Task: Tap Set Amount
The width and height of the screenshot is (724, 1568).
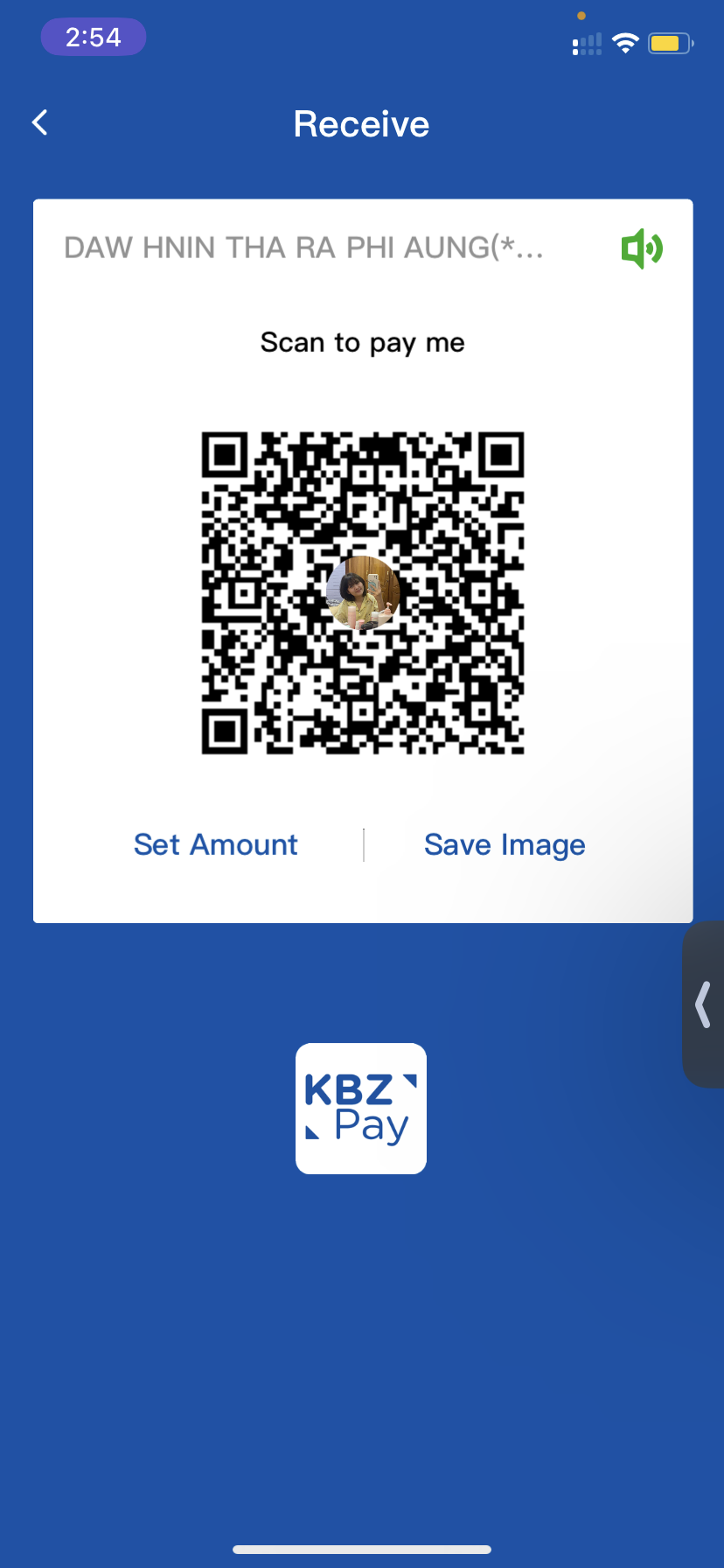Action: 216,844
